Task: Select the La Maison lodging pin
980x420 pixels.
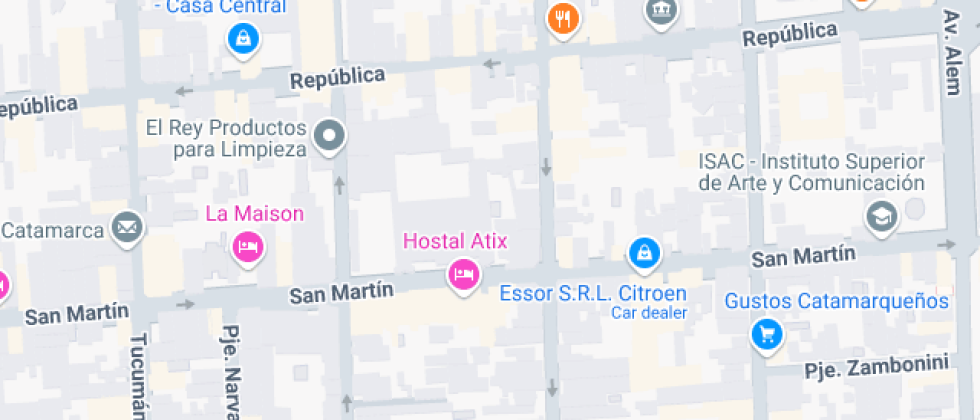Action: (x=247, y=245)
